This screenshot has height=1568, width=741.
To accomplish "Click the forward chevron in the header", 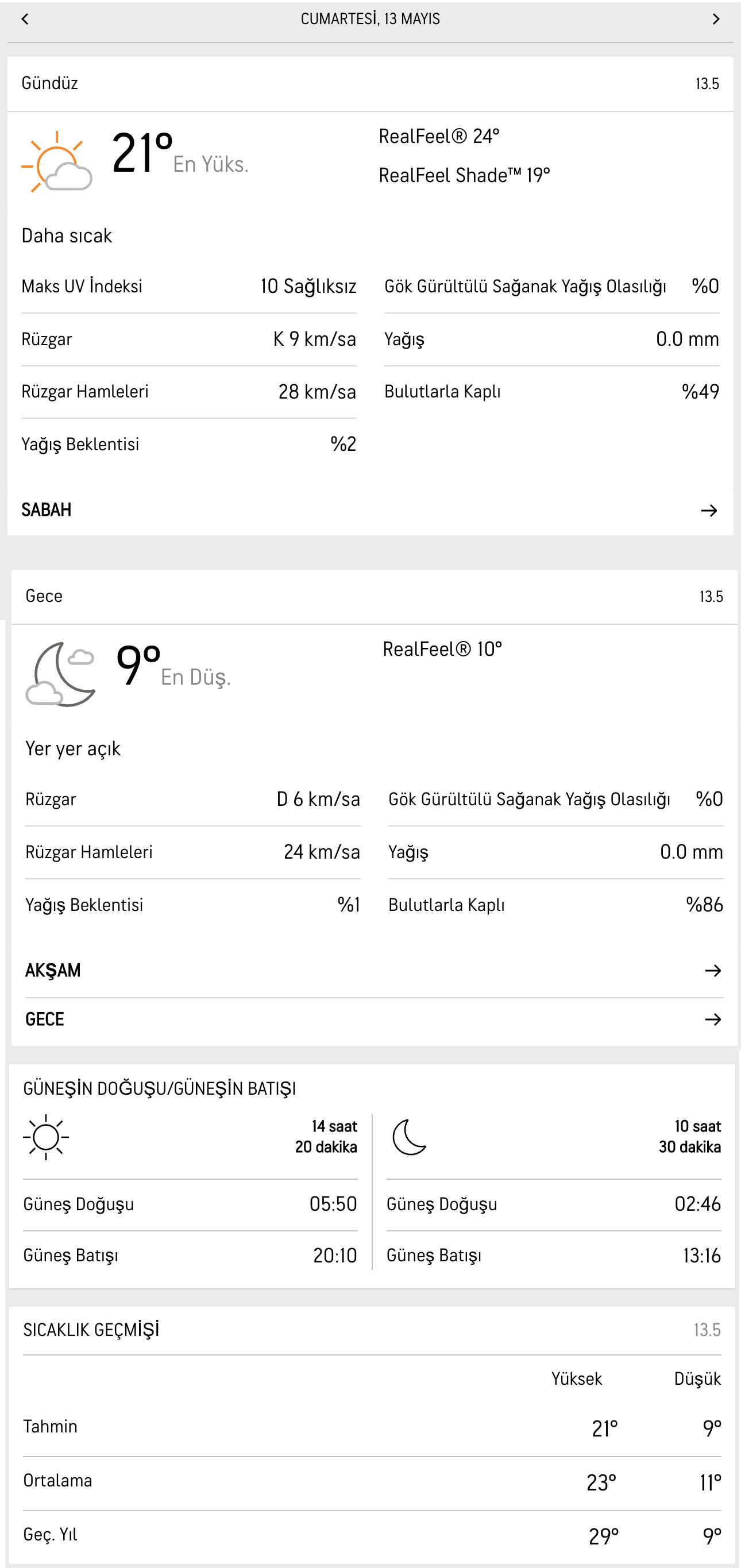I will pyautogui.click(x=716, y=19).
